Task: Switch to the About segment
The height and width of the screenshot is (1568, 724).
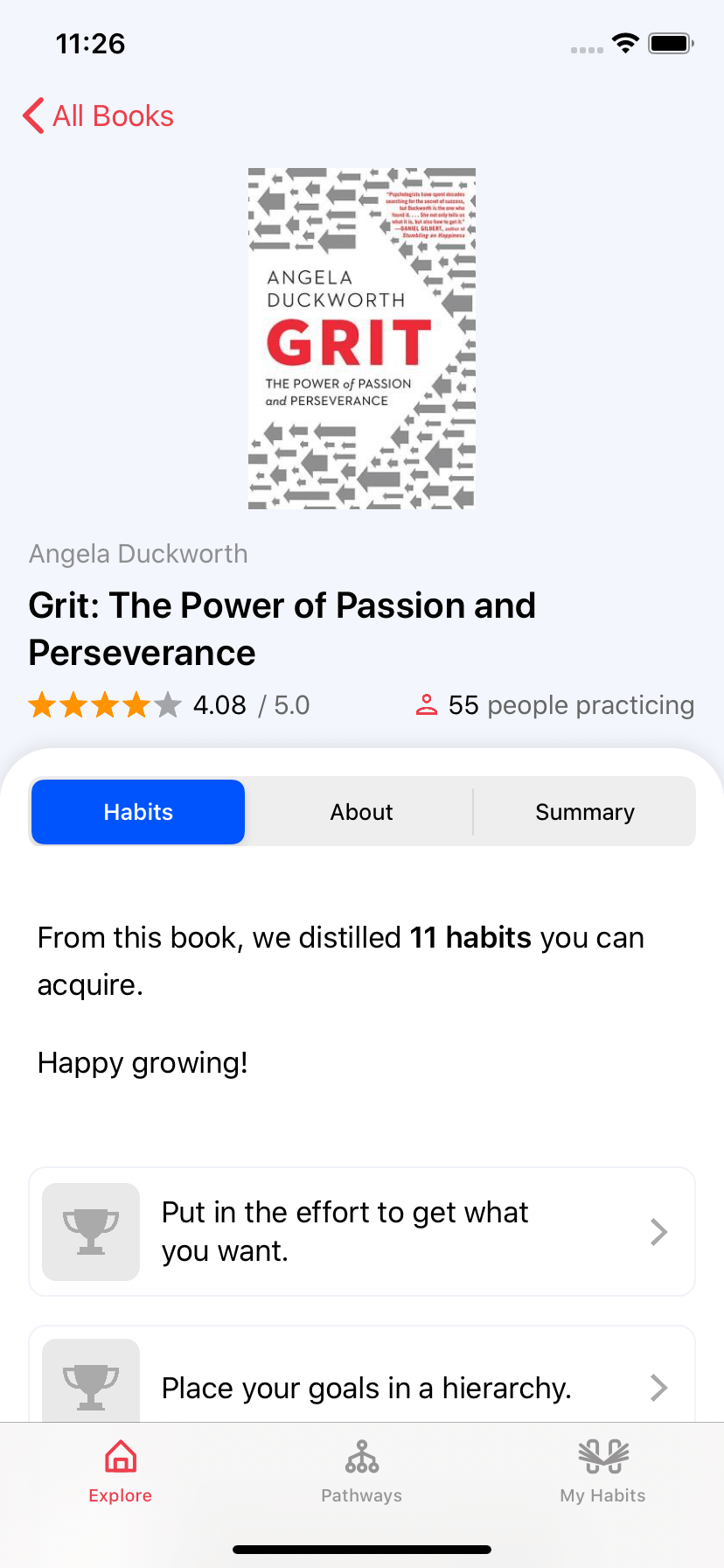Action: pyautogui.click(x=361, y=812)
